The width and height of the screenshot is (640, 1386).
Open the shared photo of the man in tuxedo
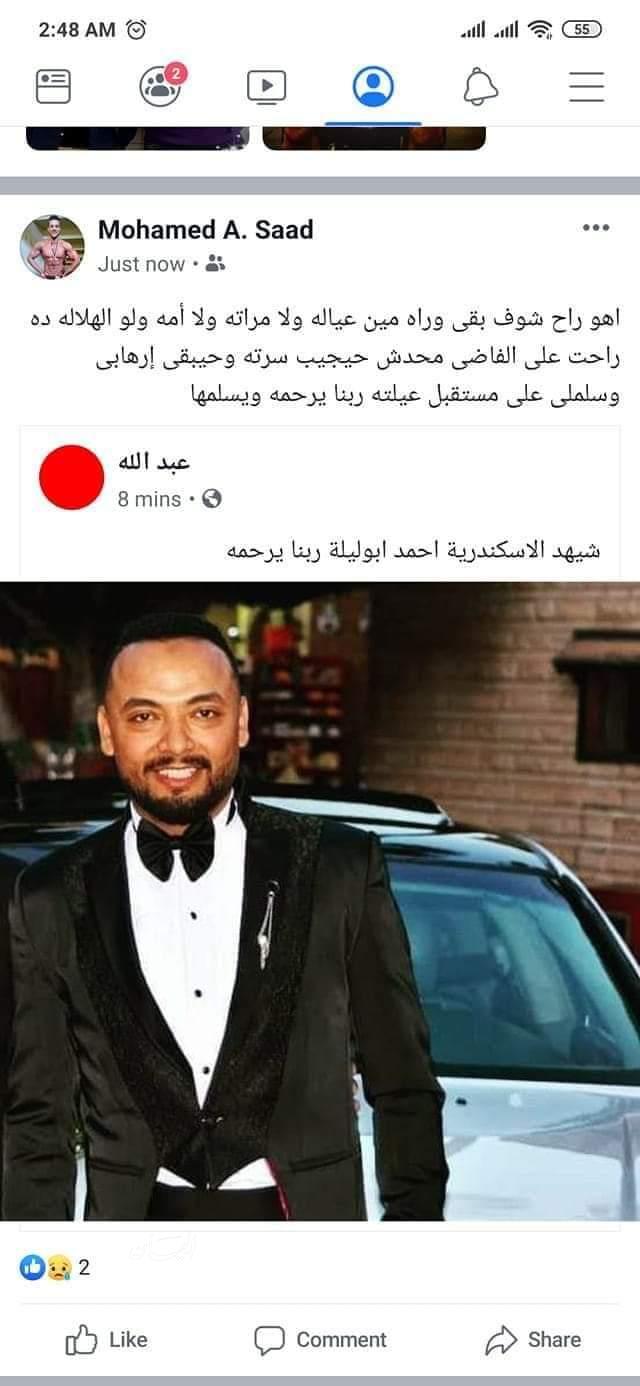320,900
